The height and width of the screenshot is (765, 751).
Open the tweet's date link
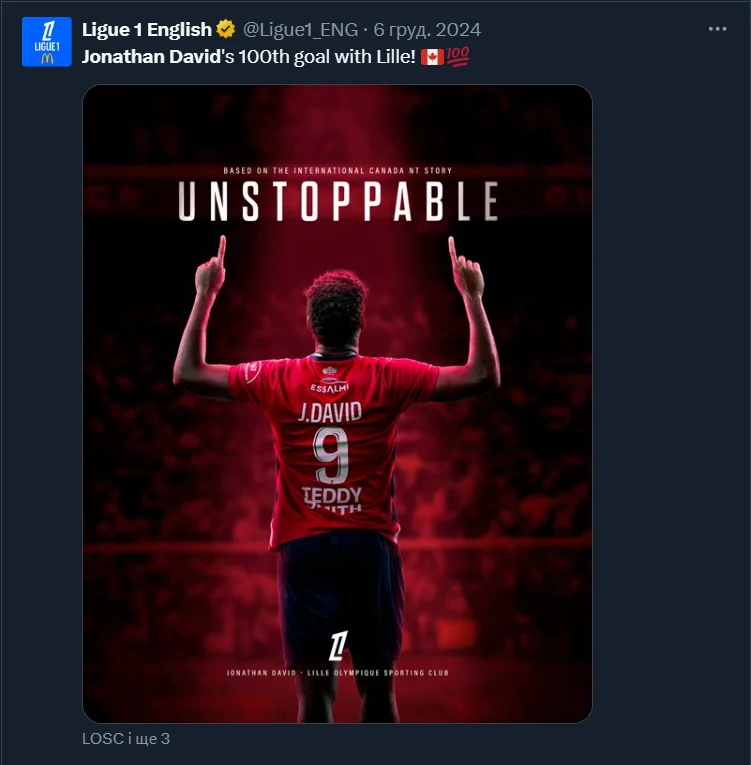coord(427,31)
